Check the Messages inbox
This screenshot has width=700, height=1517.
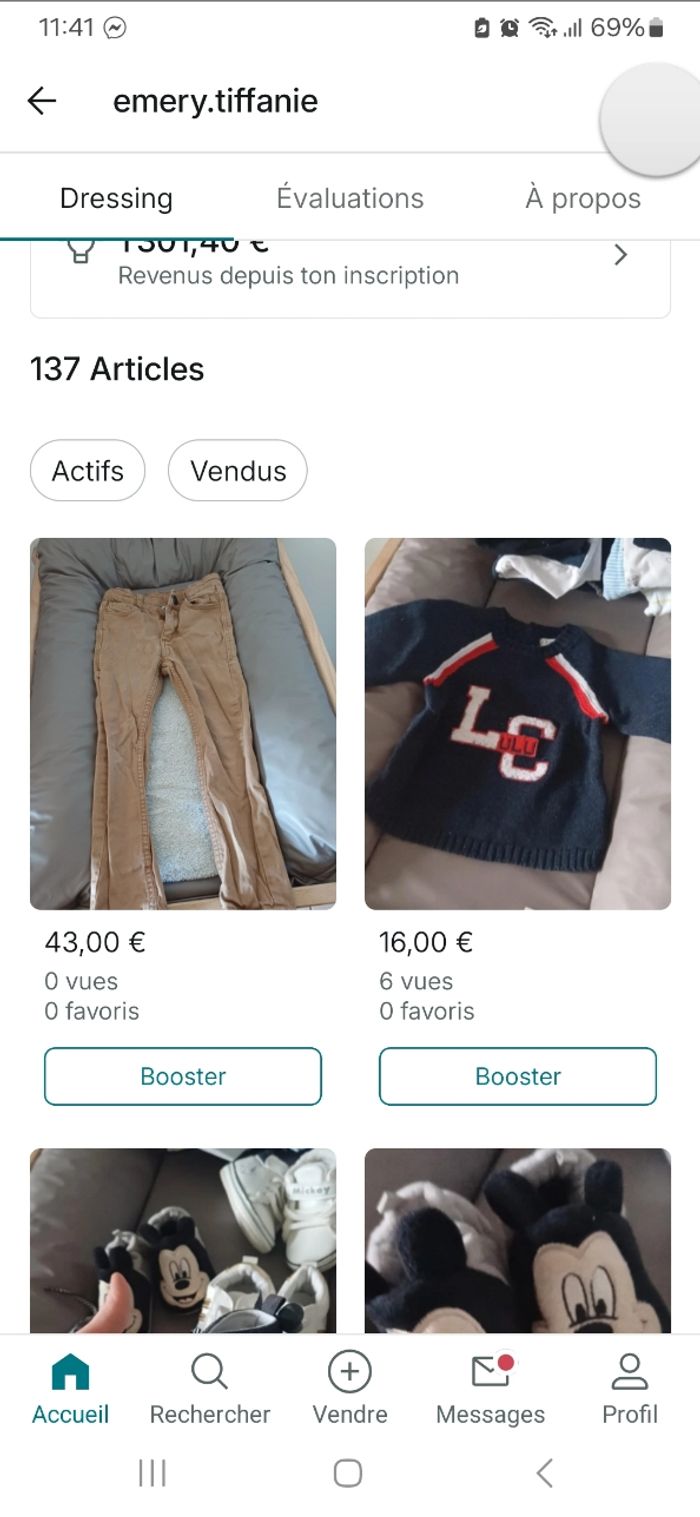click(x=490, y=1388)
